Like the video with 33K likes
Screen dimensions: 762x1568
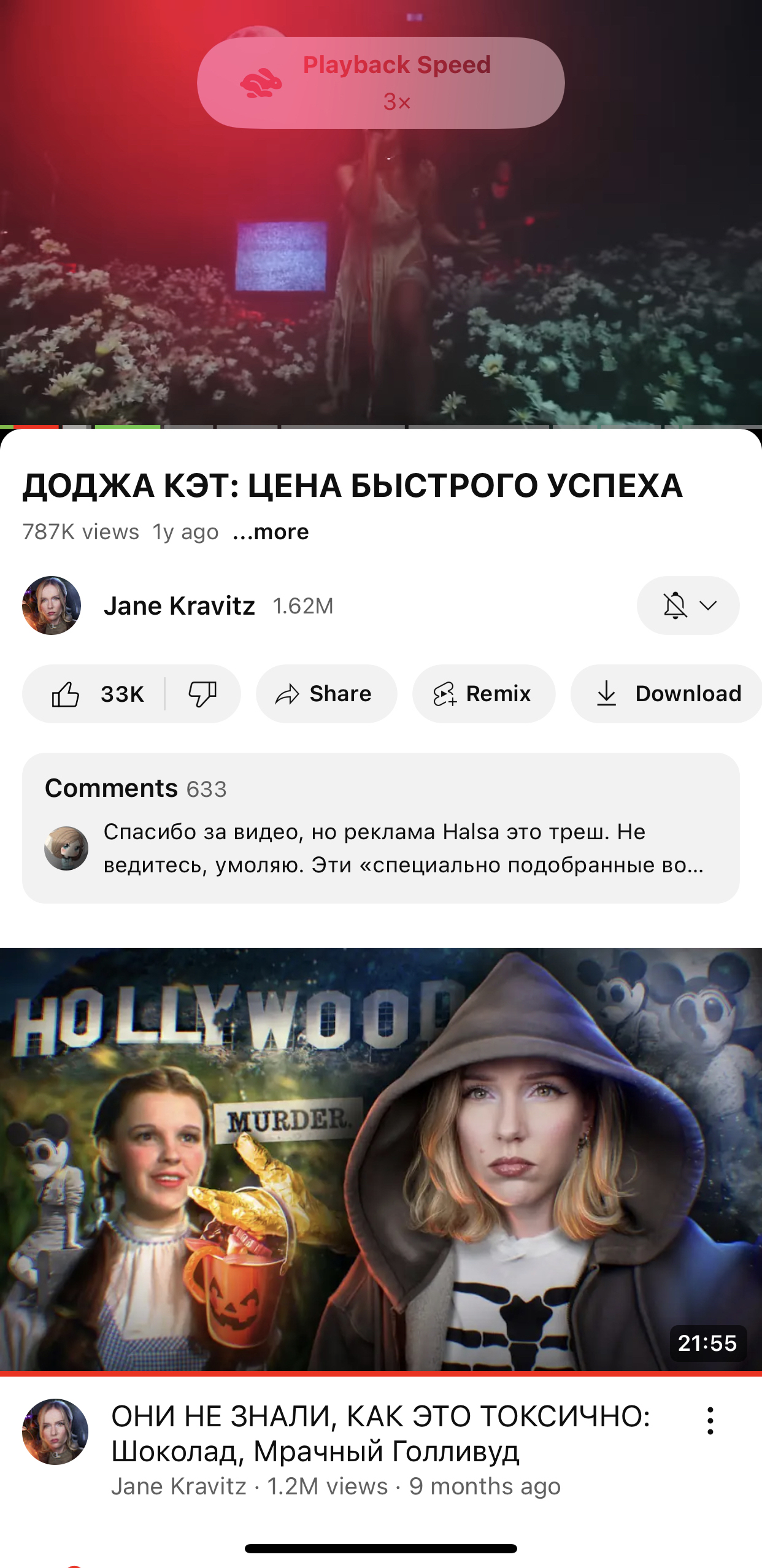[x=94, y=694]
